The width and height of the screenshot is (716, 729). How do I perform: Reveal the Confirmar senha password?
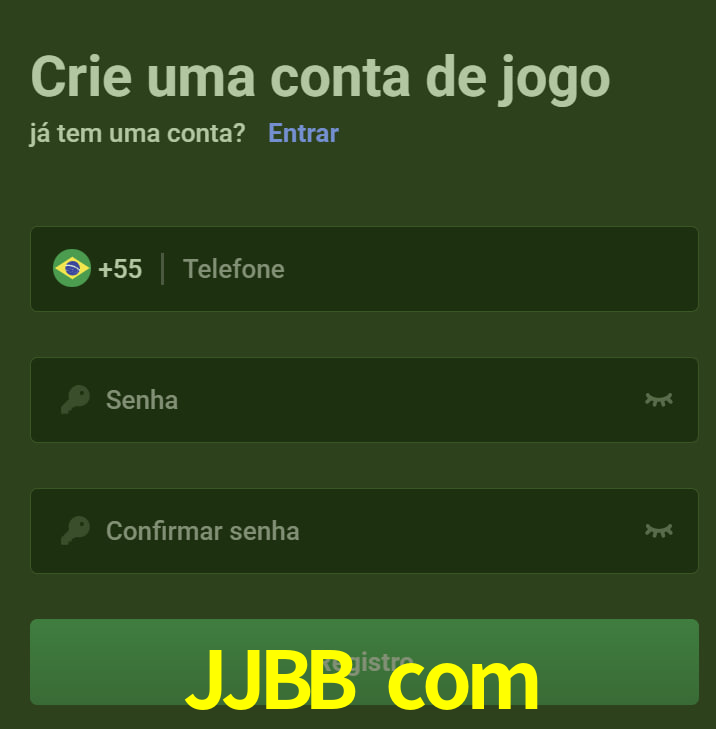coord(658,531)
